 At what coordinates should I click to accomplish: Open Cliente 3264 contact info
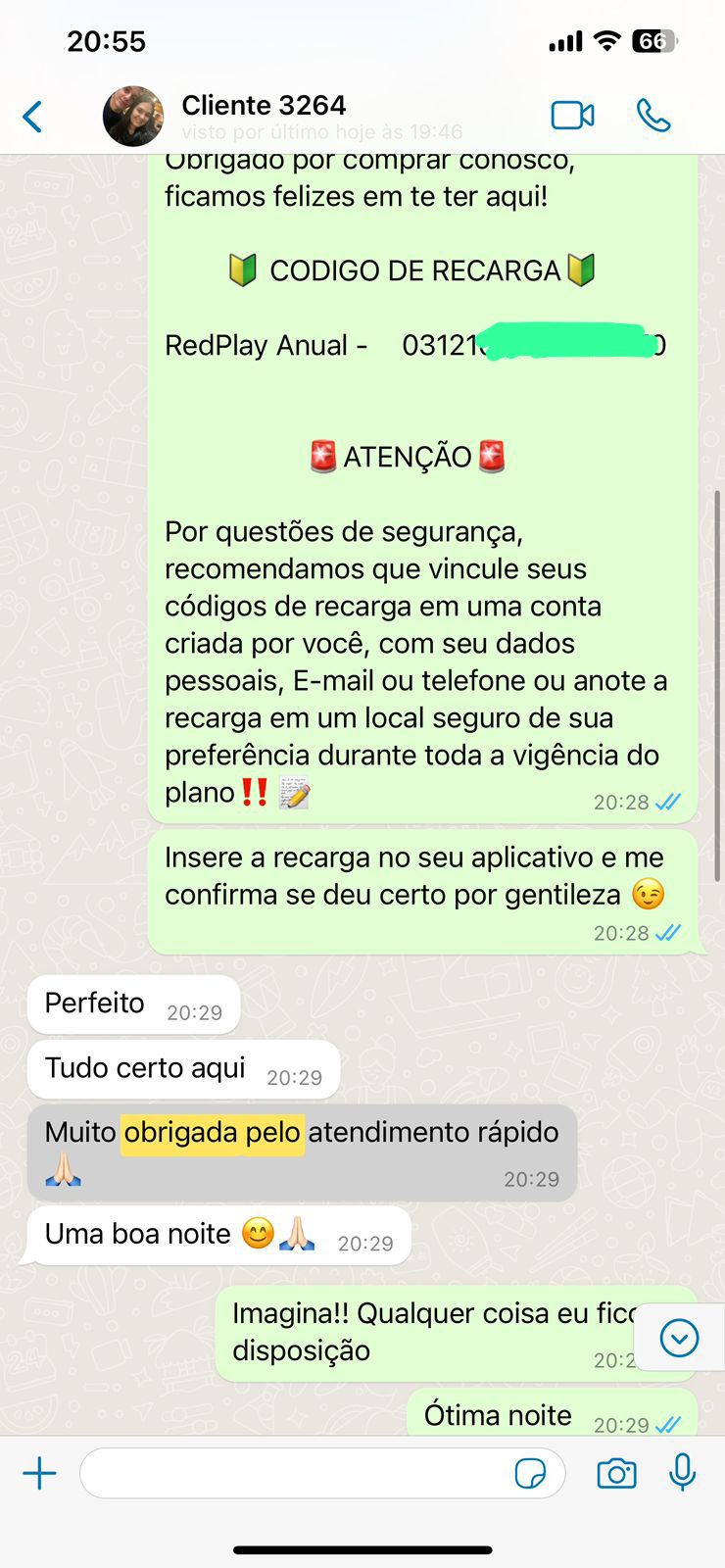[x=265, y=116]
